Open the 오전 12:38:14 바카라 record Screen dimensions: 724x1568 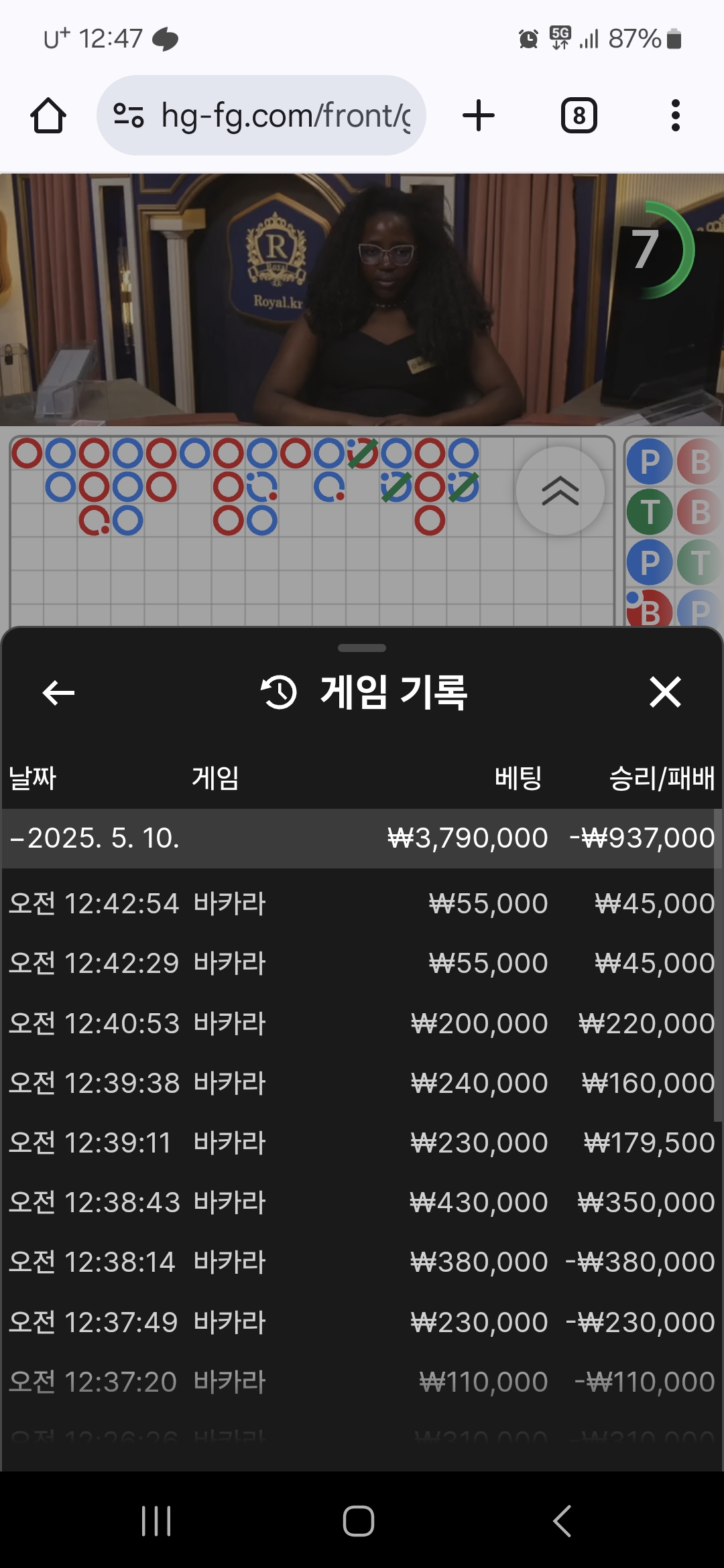[361, 1262]
